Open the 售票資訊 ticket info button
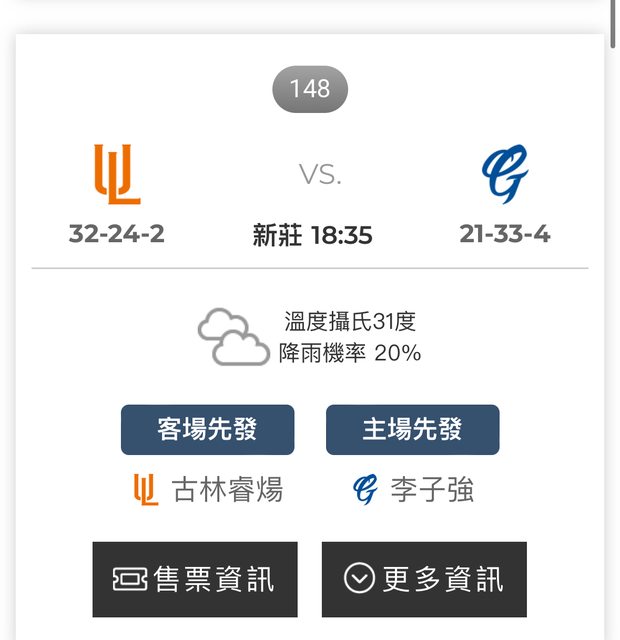This screenshot has height=640, width=620. [195, 579]
